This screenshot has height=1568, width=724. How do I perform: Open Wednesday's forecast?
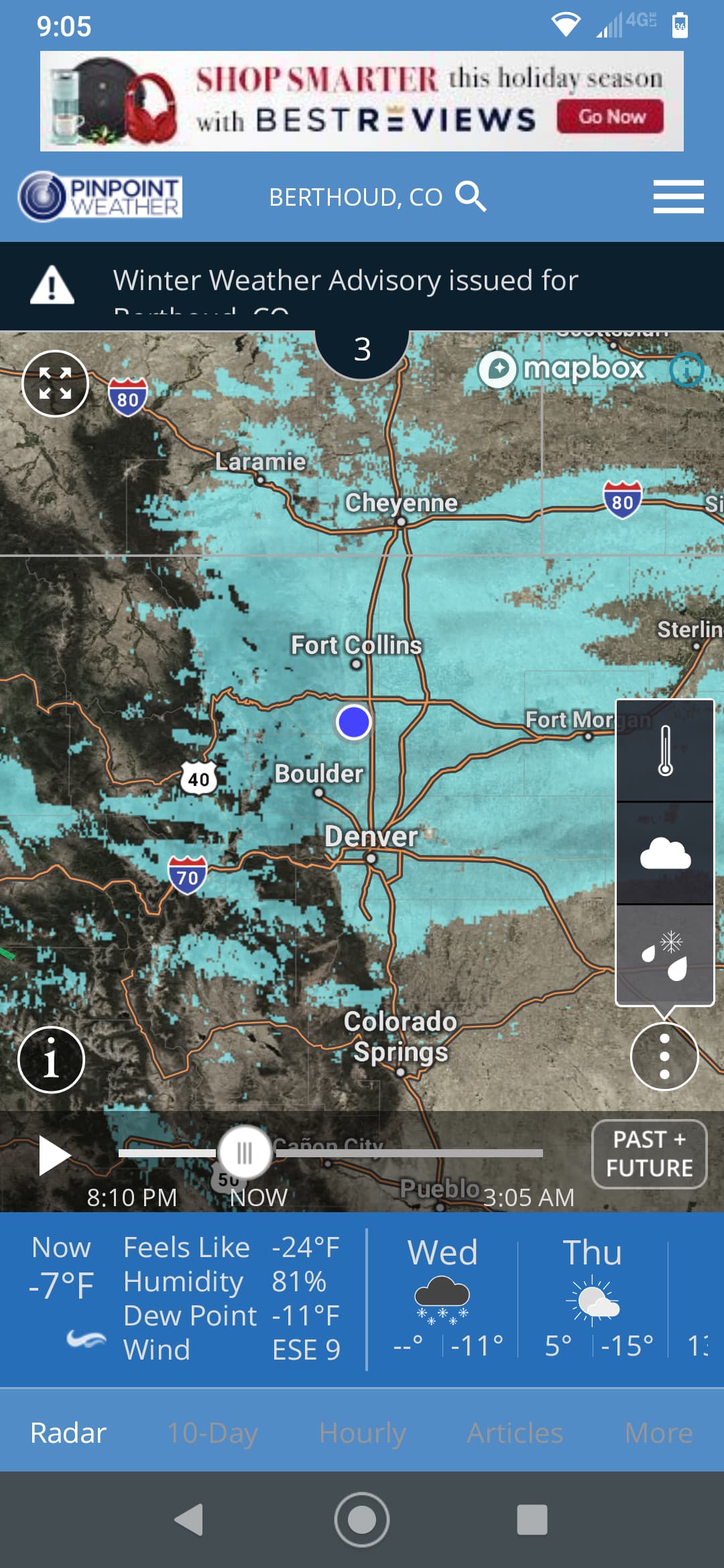point(442,1297)
